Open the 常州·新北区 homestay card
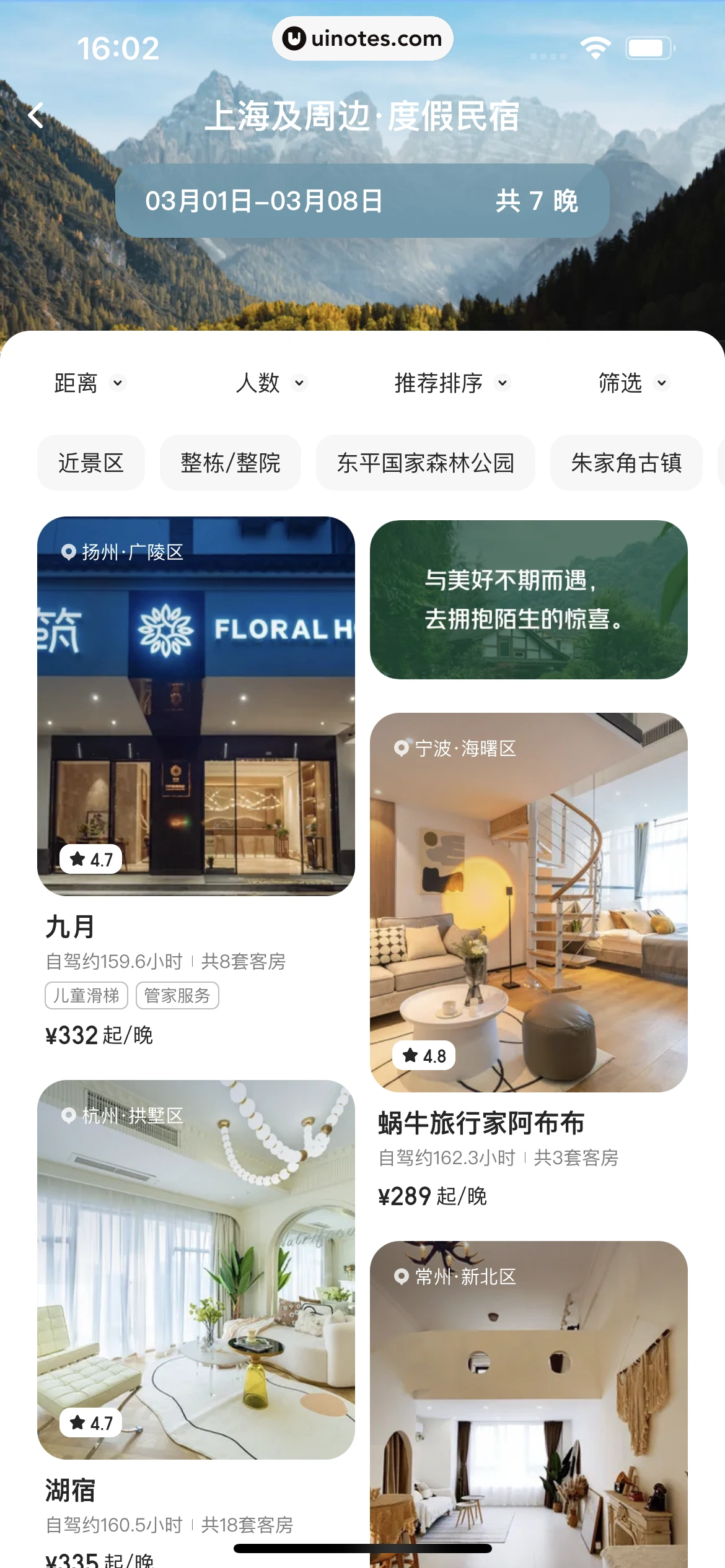Screen dimensions: 725x1568 (x=529, y=1400)
